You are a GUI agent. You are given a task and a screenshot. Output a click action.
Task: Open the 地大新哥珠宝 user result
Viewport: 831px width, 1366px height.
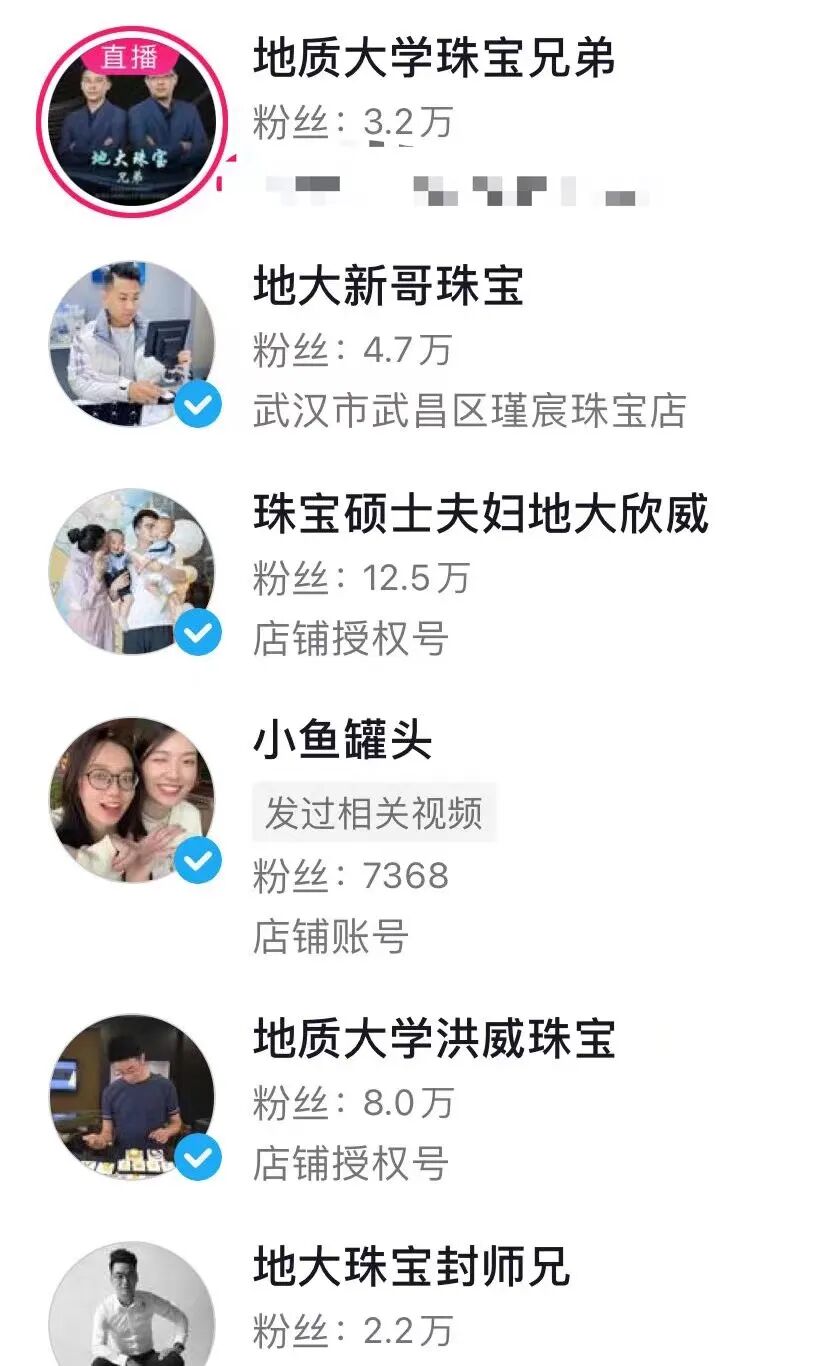[x=415, y=346]
